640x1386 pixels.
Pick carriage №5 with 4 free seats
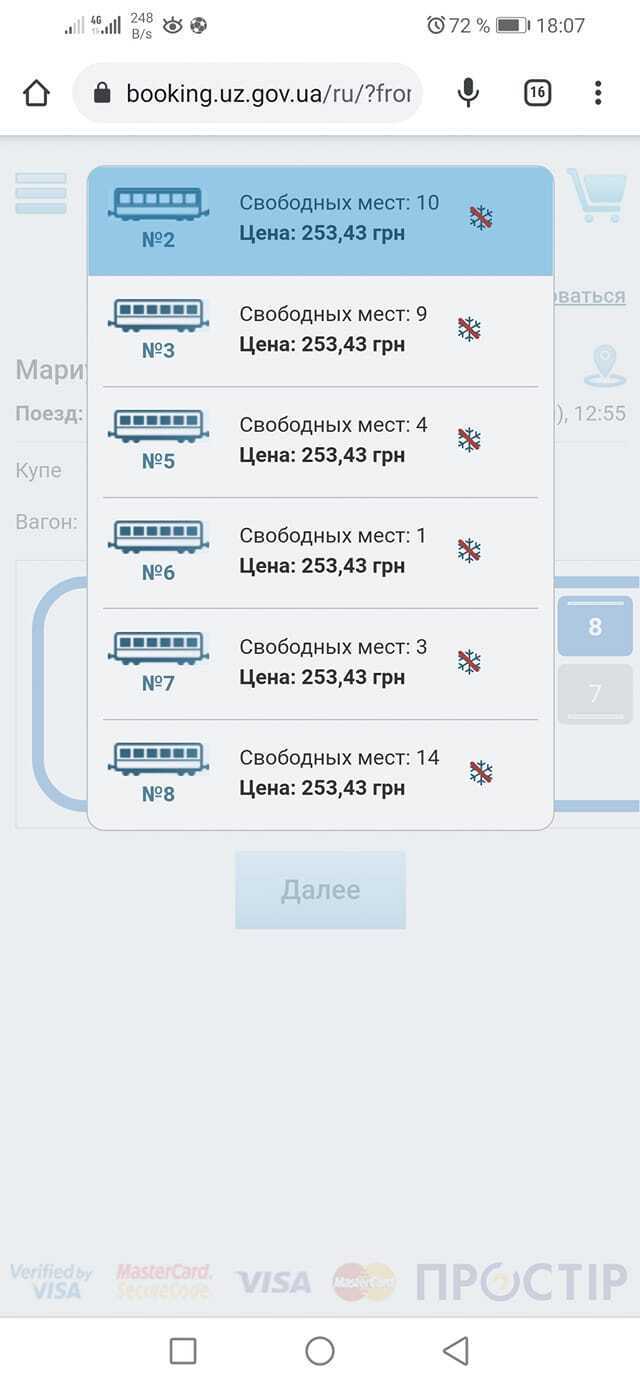(320, 441)
